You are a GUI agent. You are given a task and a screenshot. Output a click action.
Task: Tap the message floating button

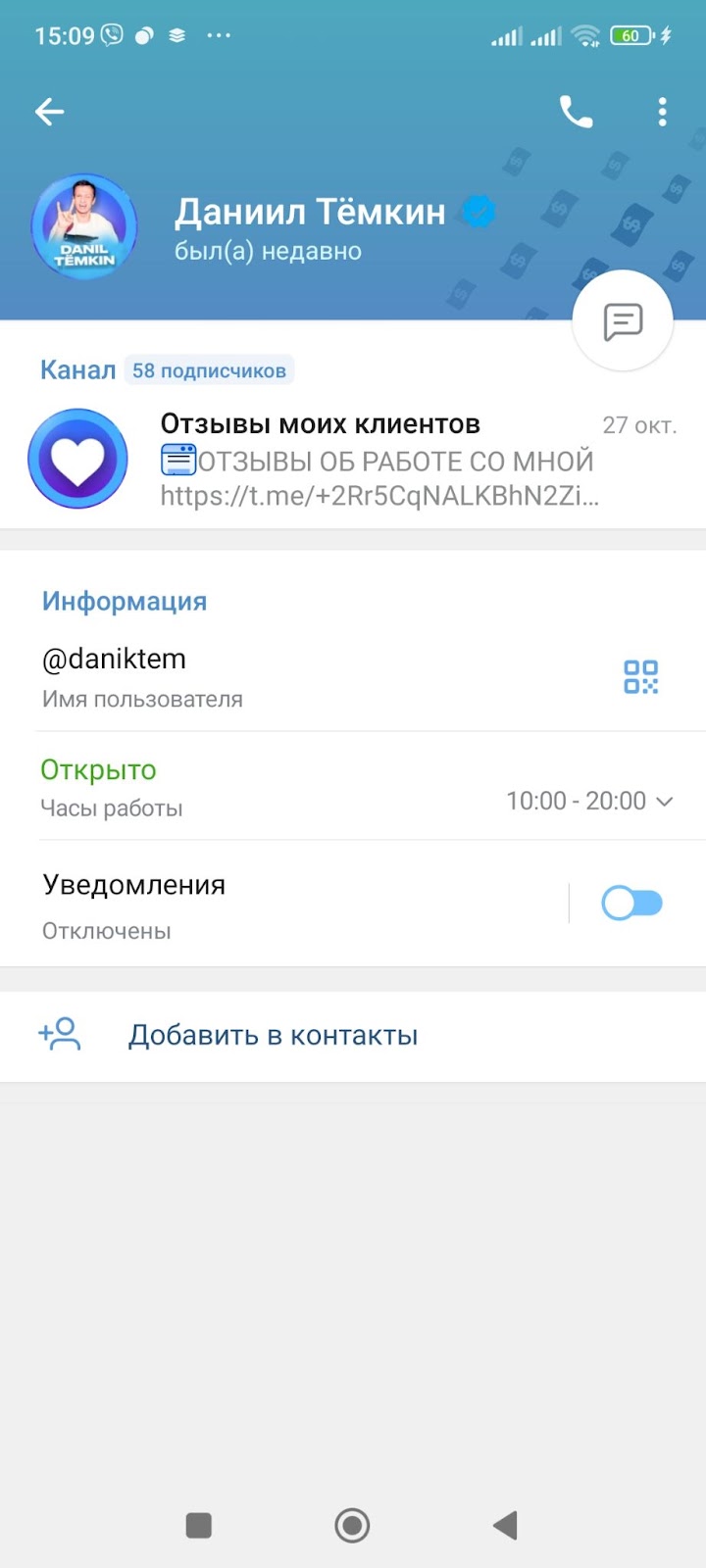click(622, 320)
